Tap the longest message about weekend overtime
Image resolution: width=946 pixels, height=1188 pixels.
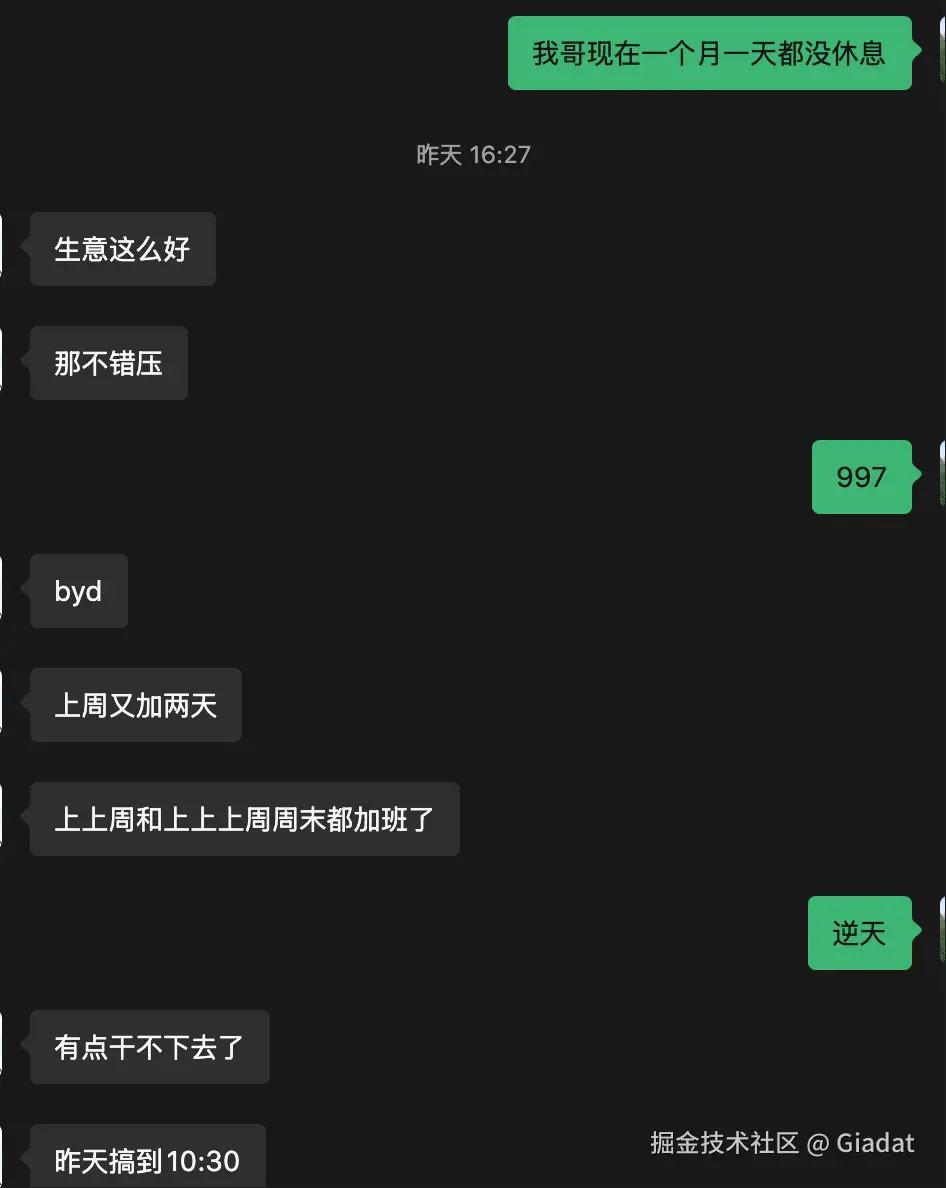click(x=244, y=819)
